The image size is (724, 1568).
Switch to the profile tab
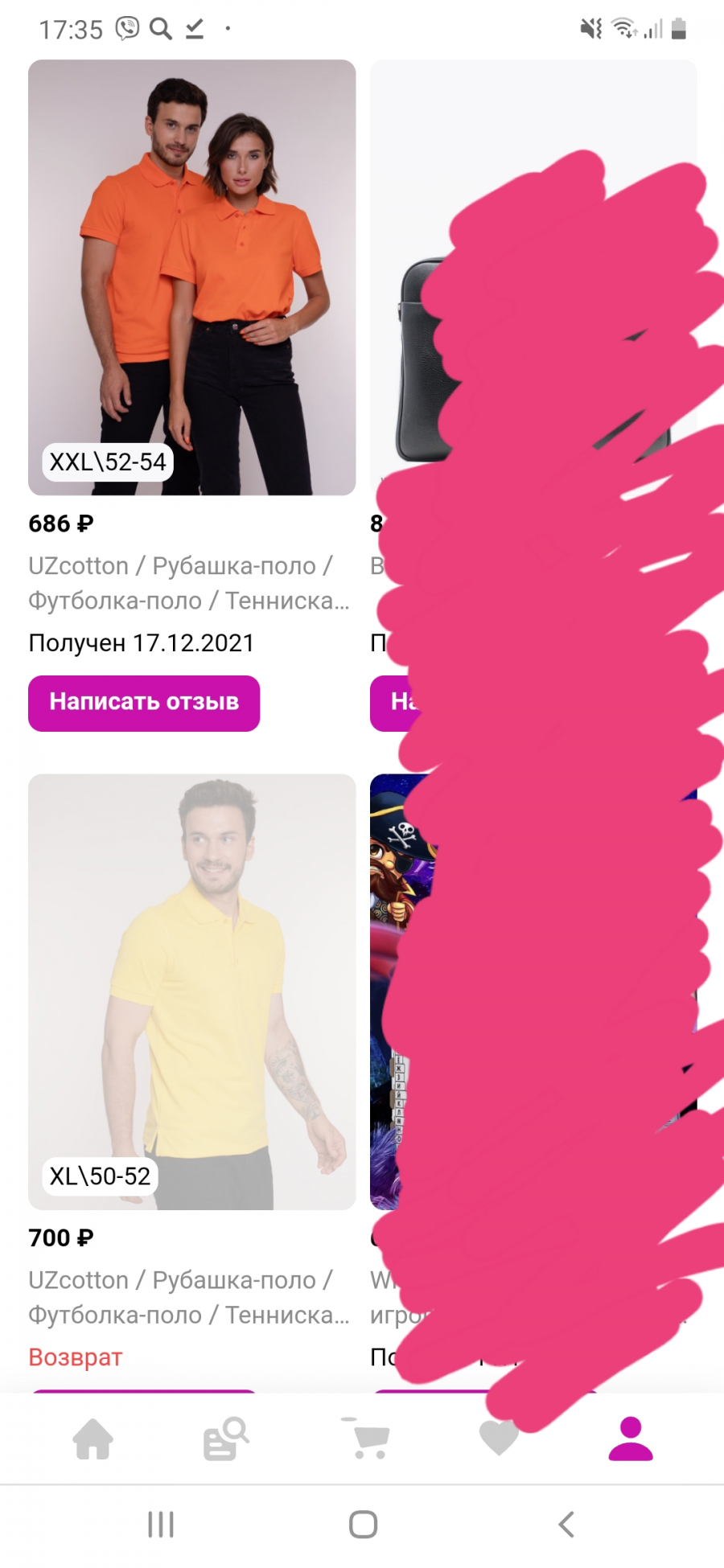point(631,1439)
